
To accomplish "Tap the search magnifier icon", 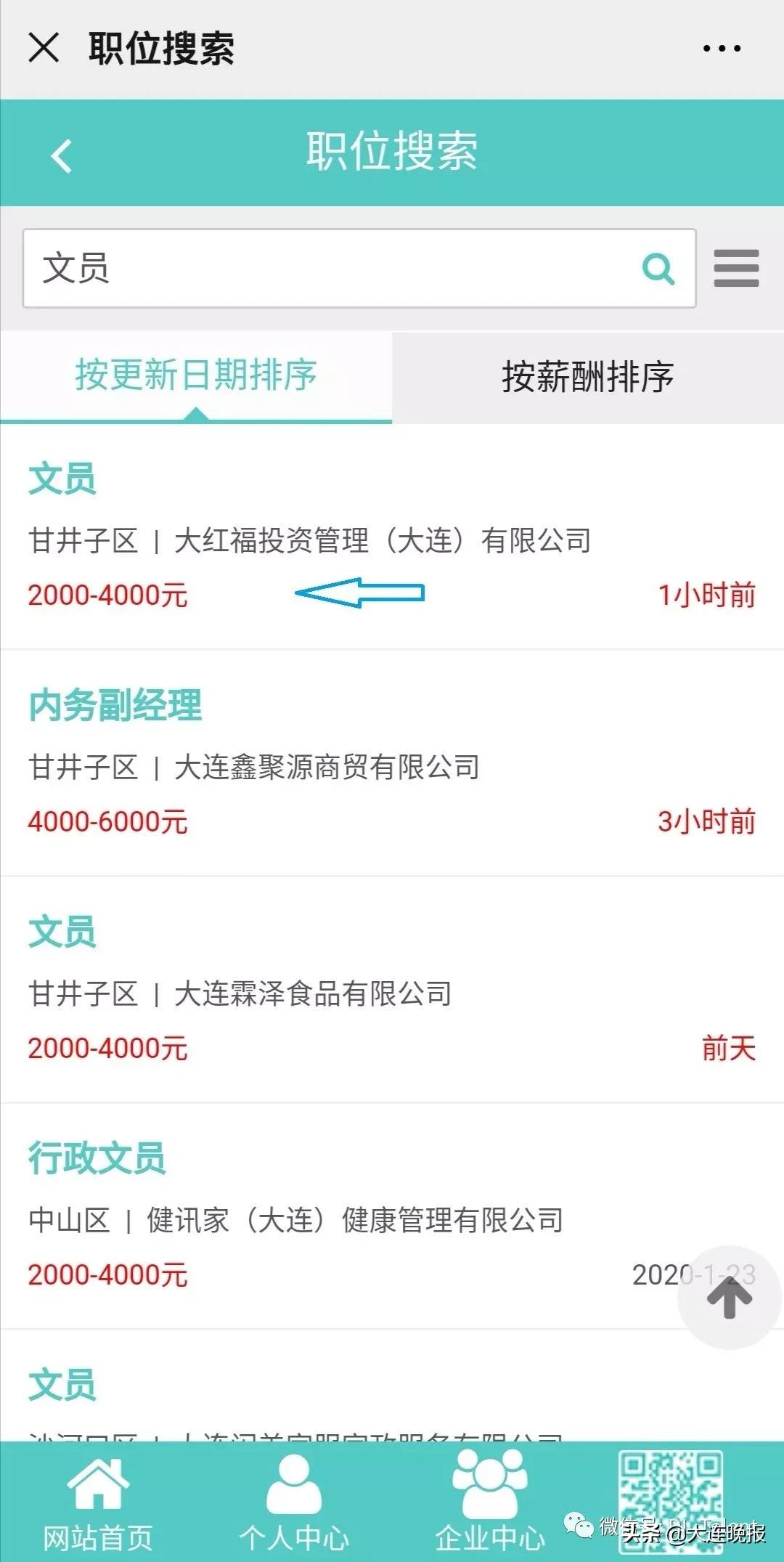I will 657,269.
